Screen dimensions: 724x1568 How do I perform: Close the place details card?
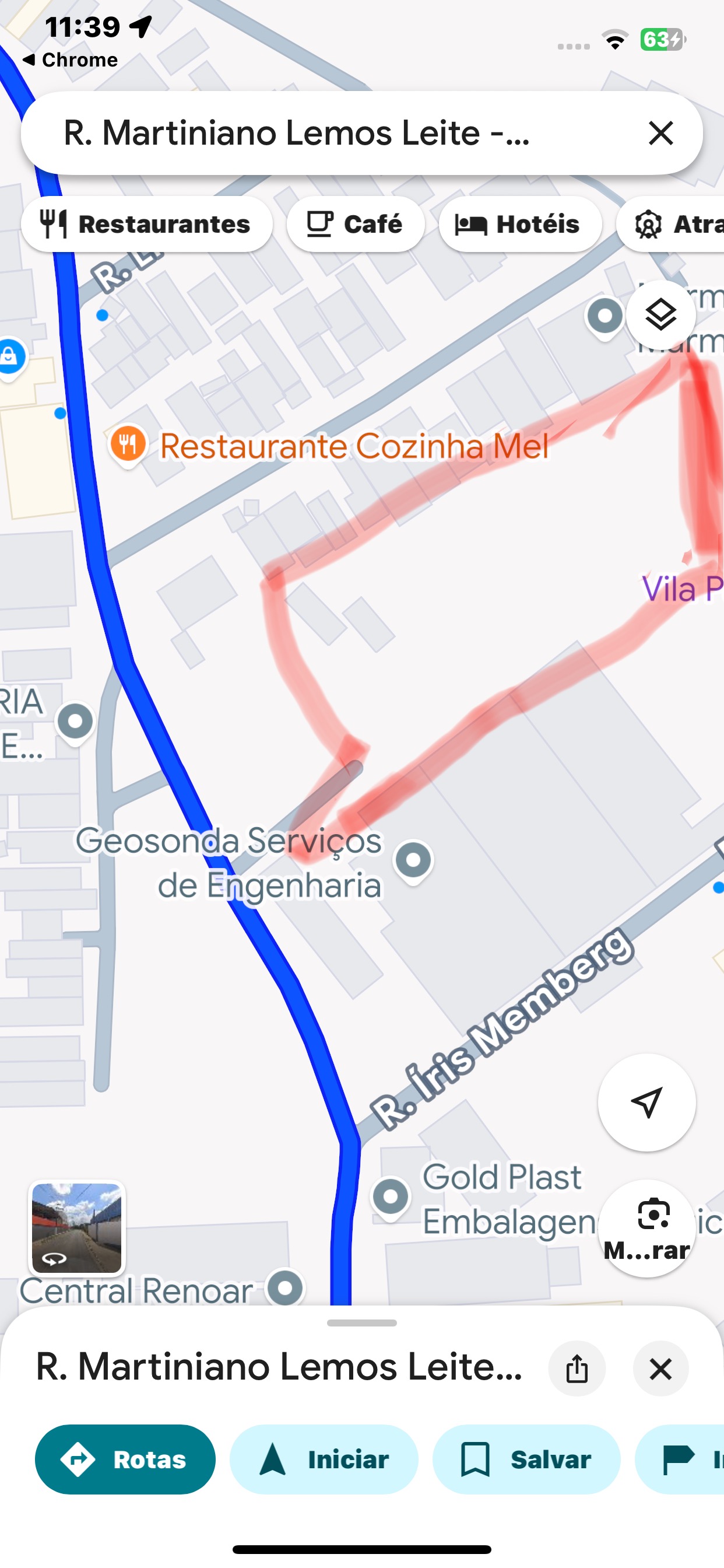pyautogui.click(x=660, y=1369)
